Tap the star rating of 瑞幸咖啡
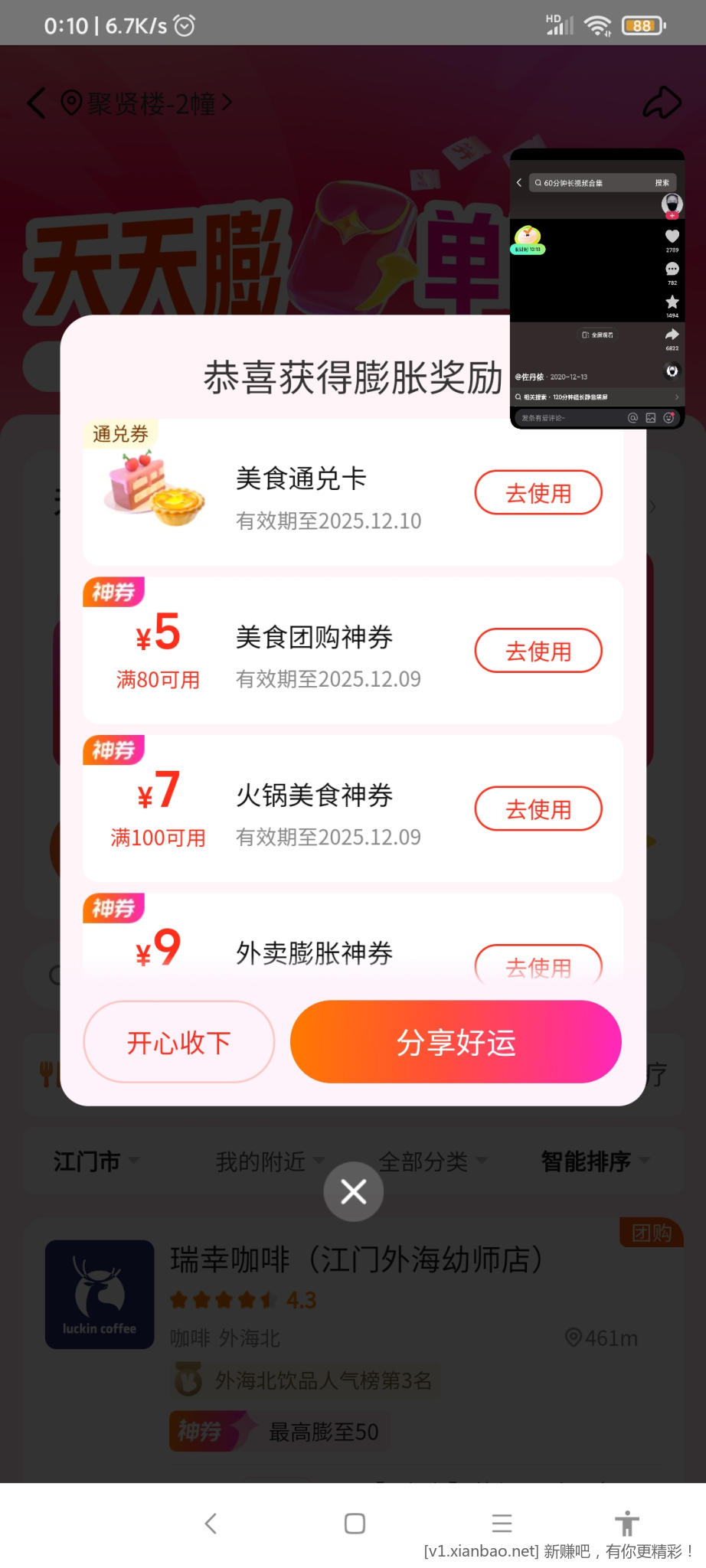This screenshot has width=706, height=1568. point(222,1299)
